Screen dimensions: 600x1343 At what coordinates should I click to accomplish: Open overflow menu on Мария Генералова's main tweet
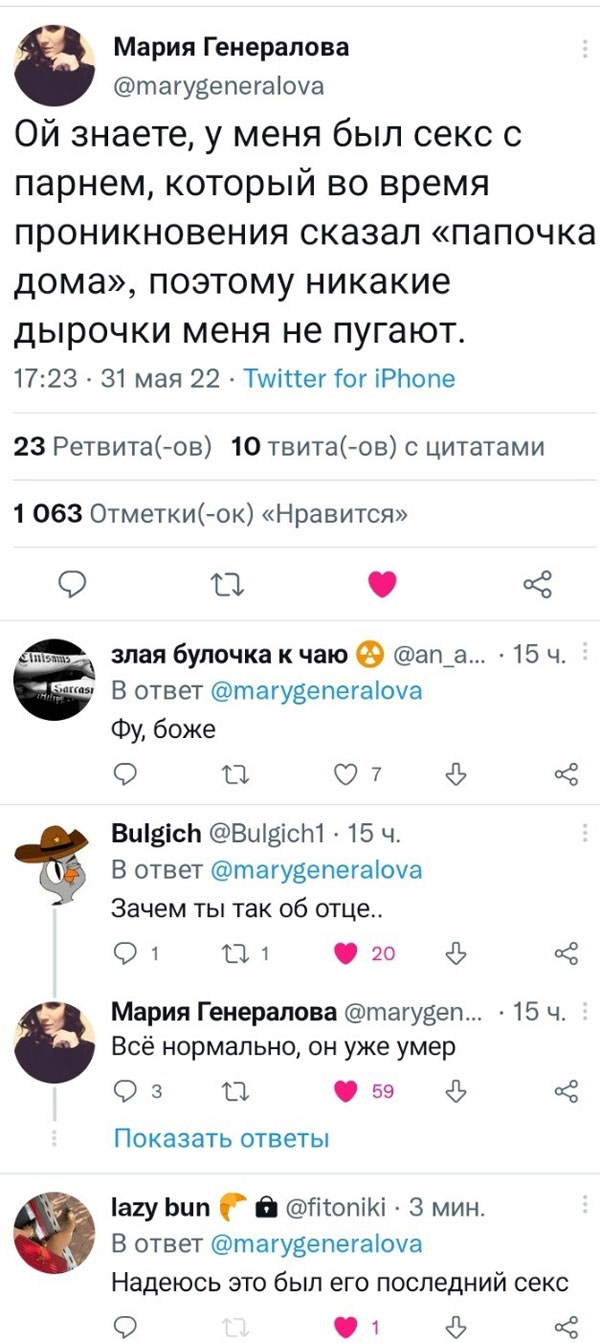[x=584, y=48]
